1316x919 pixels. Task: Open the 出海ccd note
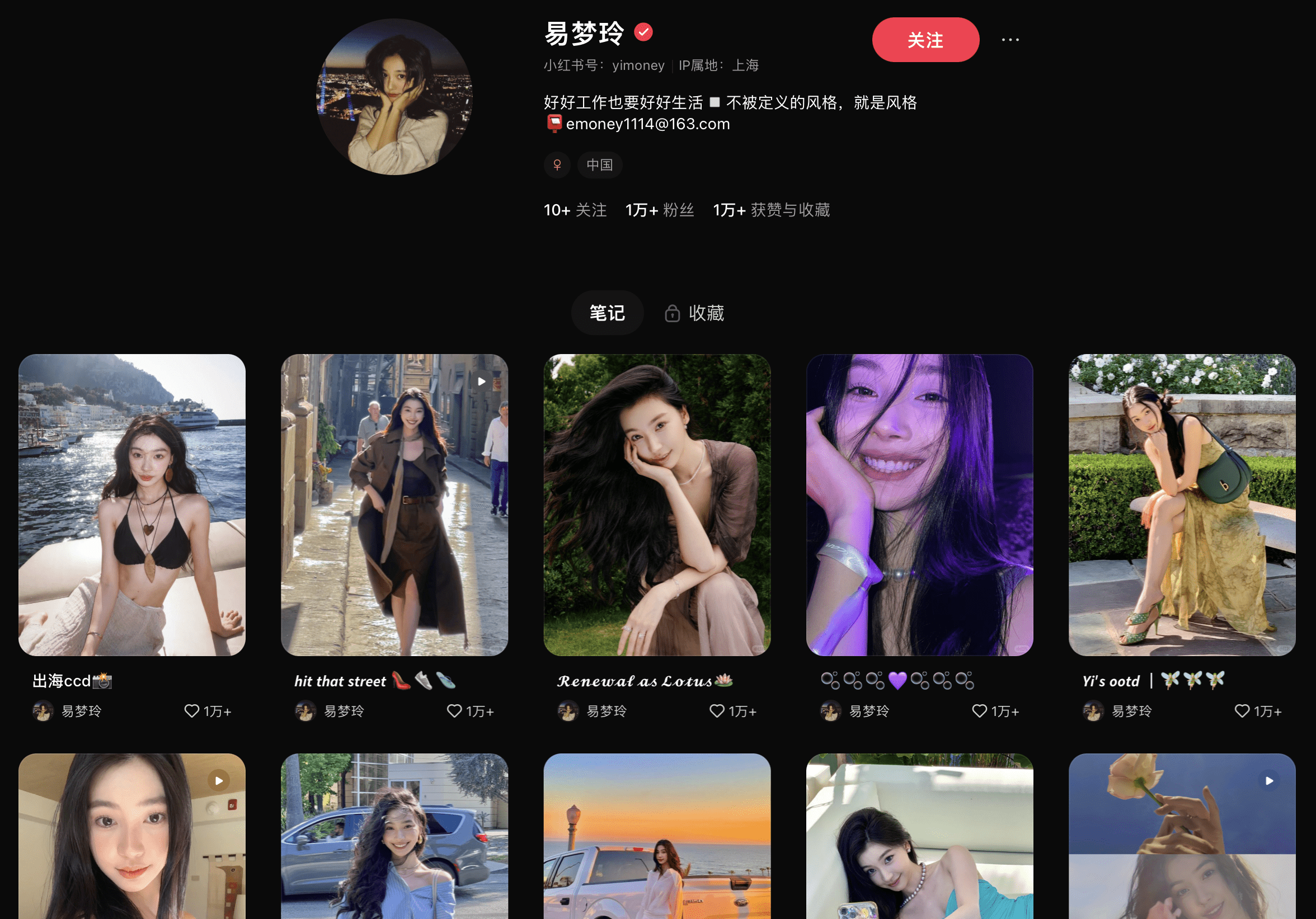coord(132,504)
